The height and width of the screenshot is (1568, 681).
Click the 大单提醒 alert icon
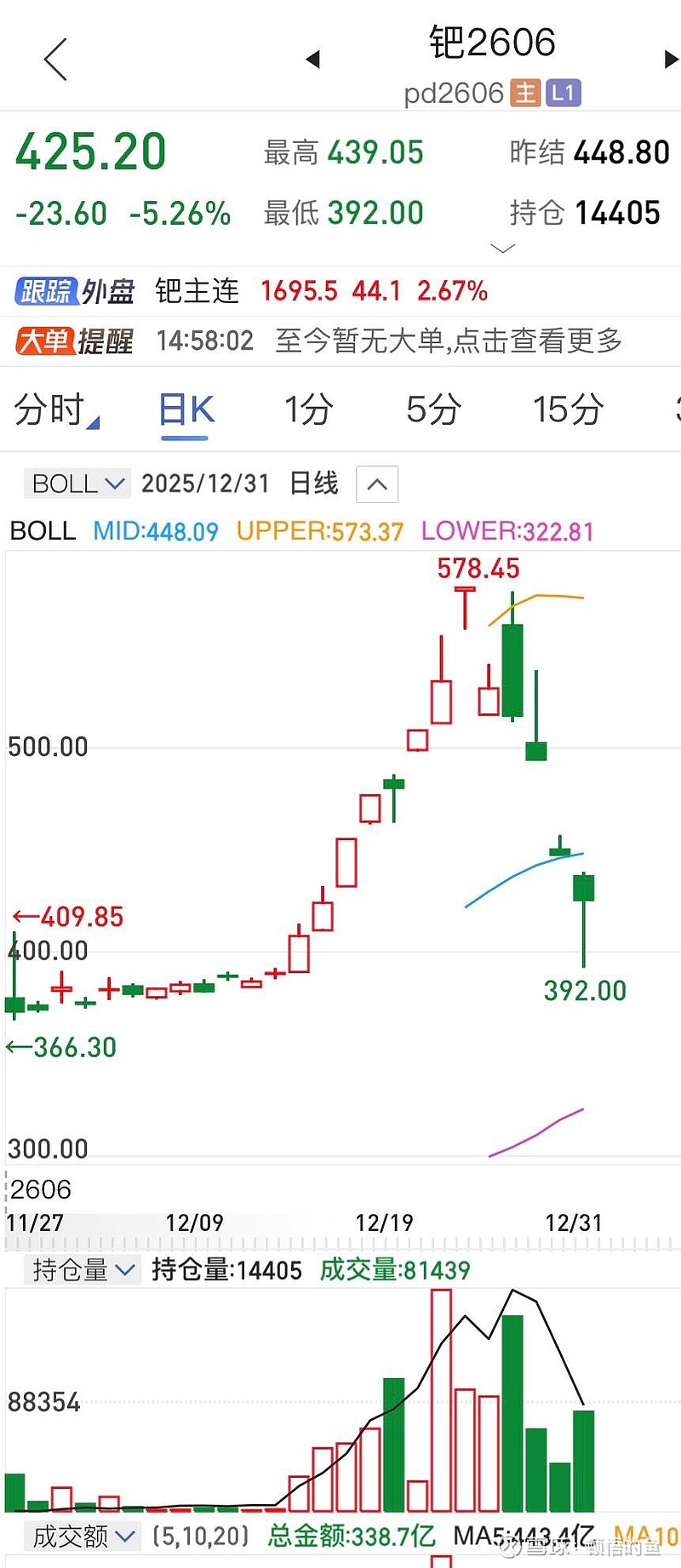pos(49,340)
